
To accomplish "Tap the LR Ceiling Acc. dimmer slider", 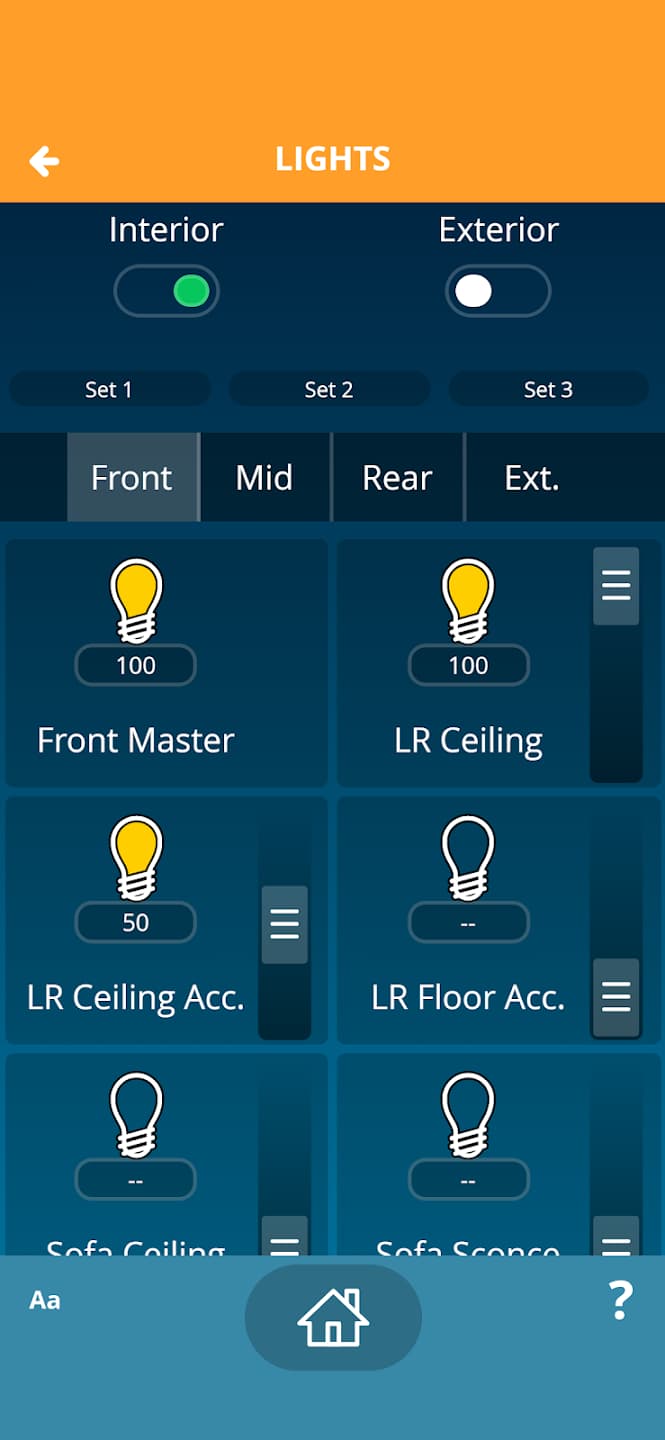I will click(285, 924).
